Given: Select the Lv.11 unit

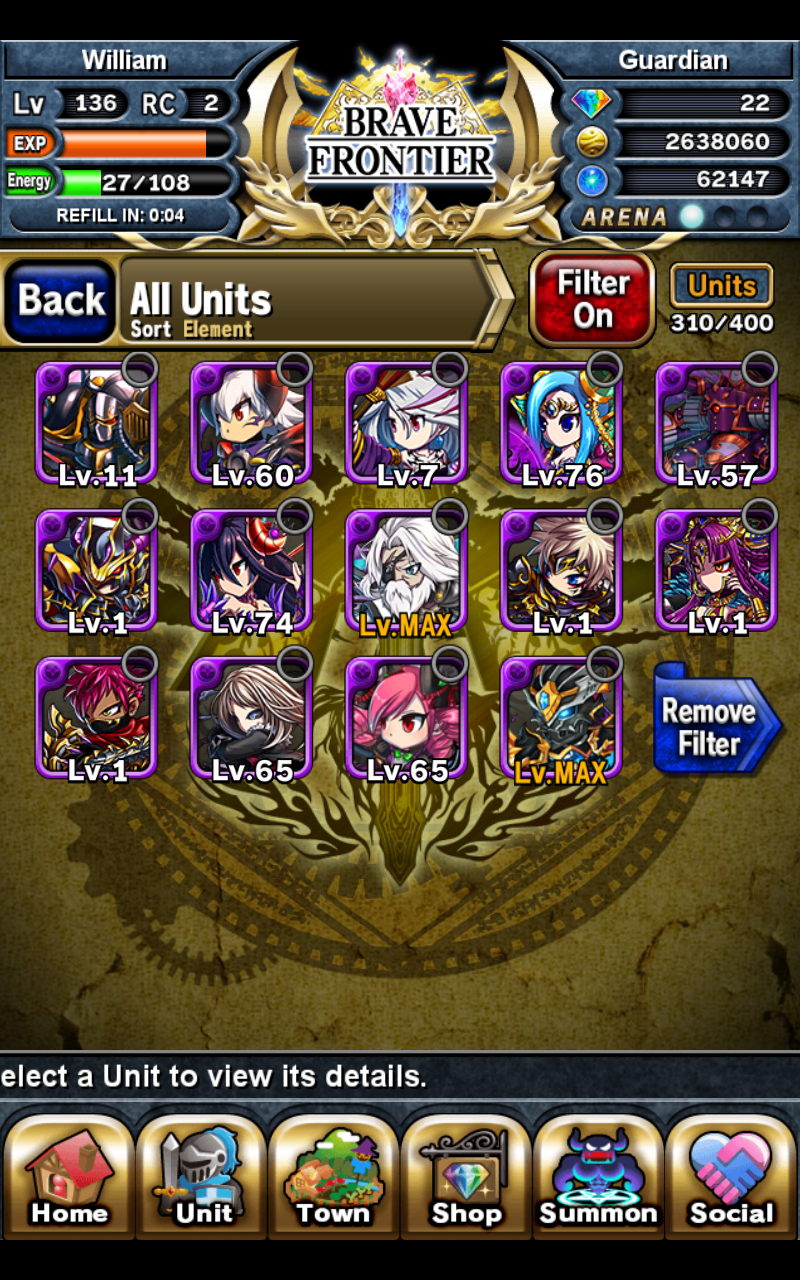Looking at the screenshot, I should [x=96, y=423].
